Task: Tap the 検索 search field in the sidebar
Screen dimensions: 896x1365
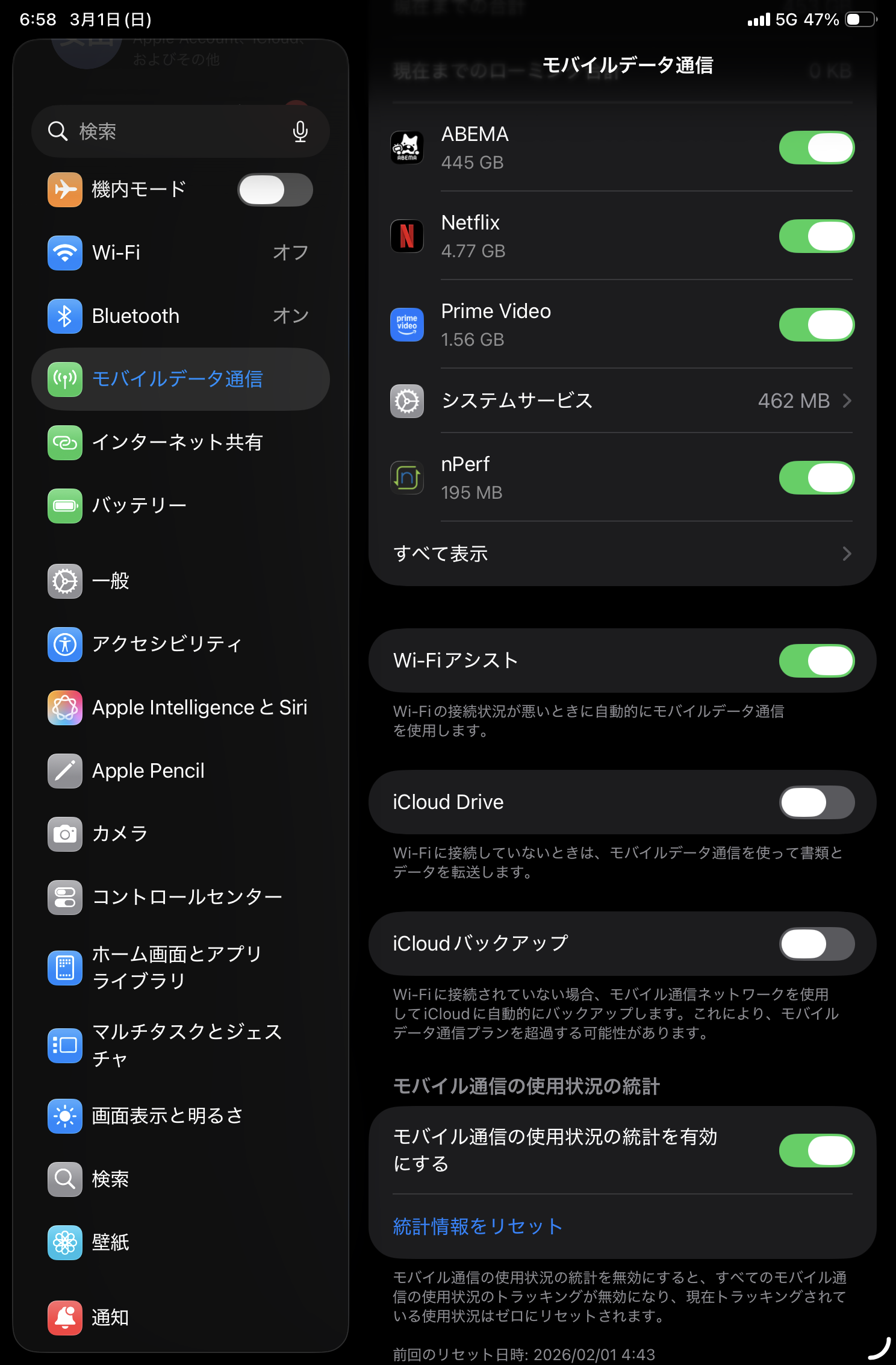Action: pyautogui.click(x=175, y=131)
